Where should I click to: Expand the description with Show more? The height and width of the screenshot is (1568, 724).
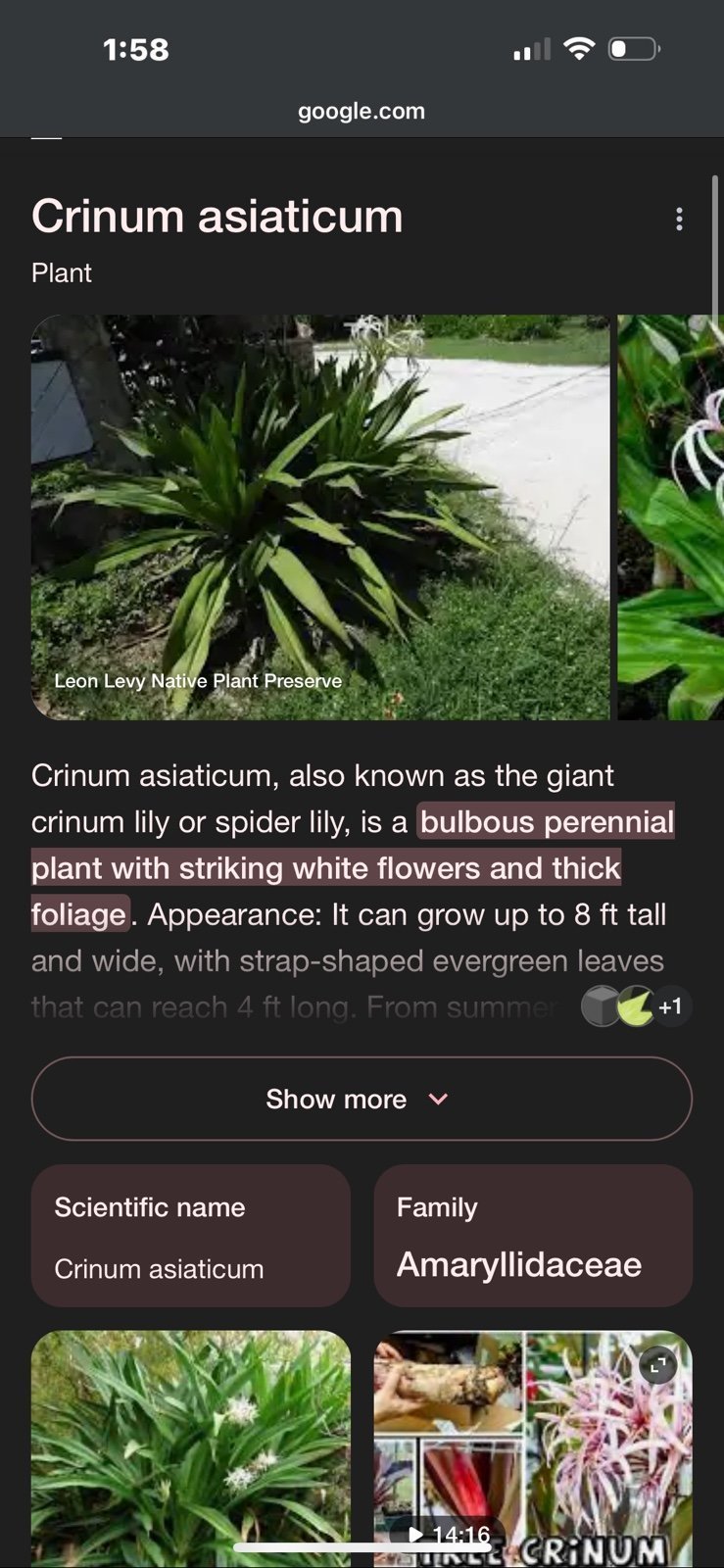(362, 1099)
